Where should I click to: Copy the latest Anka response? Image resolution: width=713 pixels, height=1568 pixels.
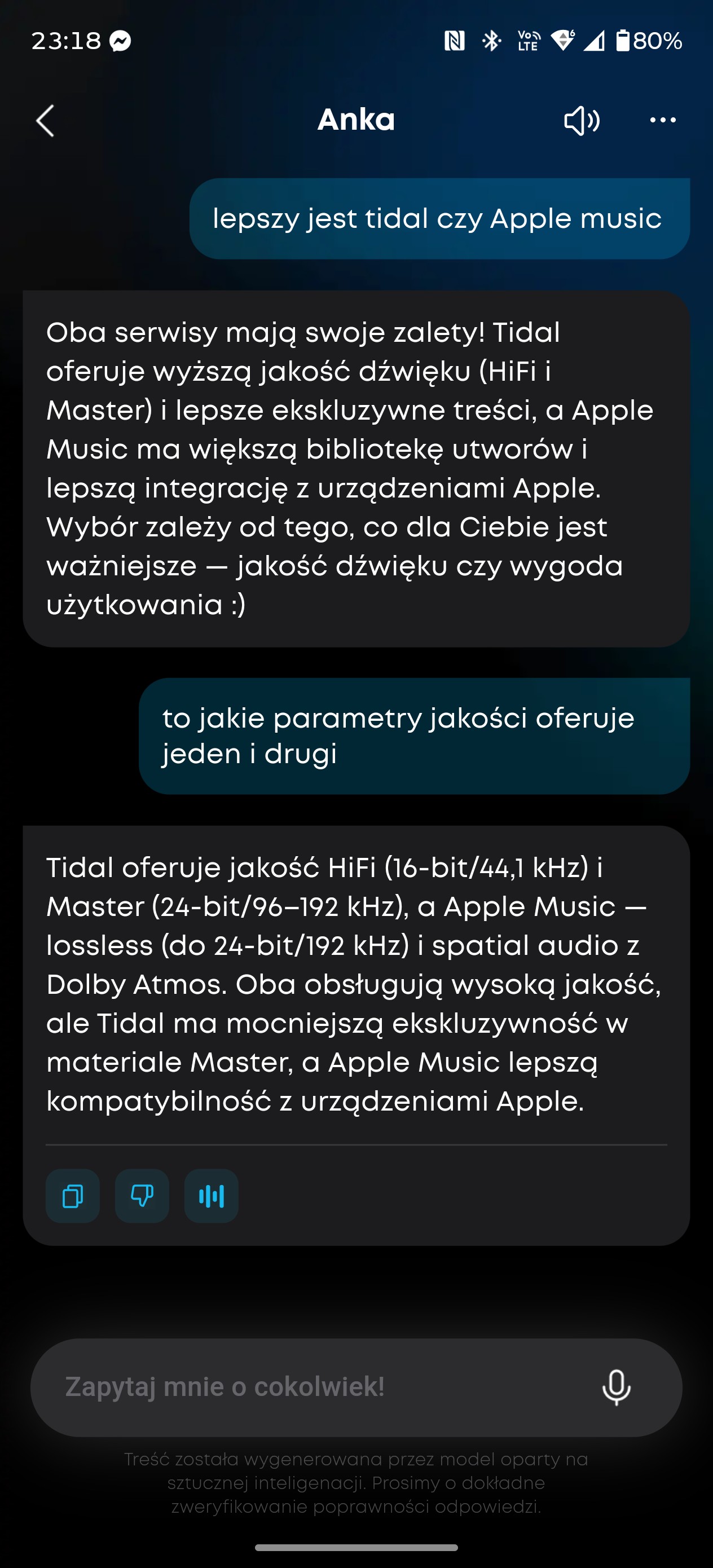pyautogui.click(x=72, y=1196)
